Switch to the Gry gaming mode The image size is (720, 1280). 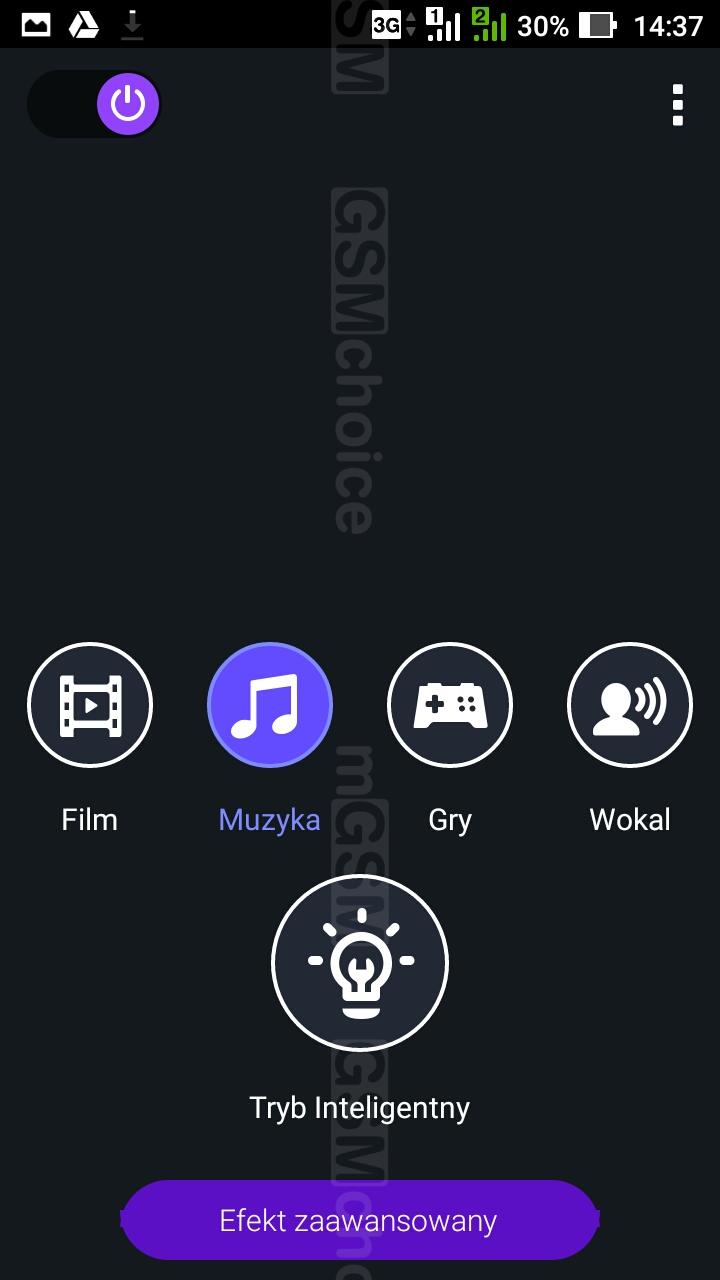click(450, 705)
